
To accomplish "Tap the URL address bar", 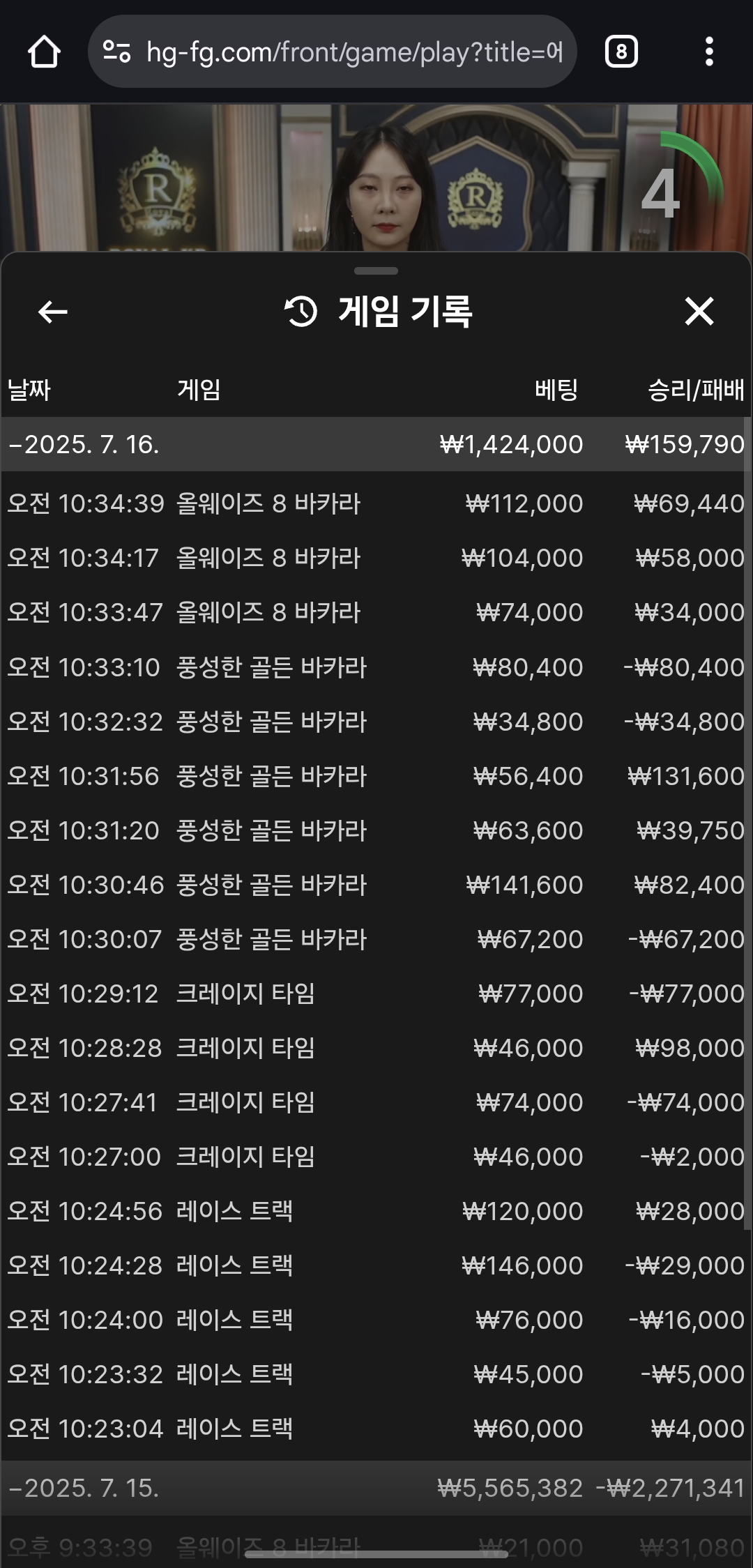I will (333, 52).
